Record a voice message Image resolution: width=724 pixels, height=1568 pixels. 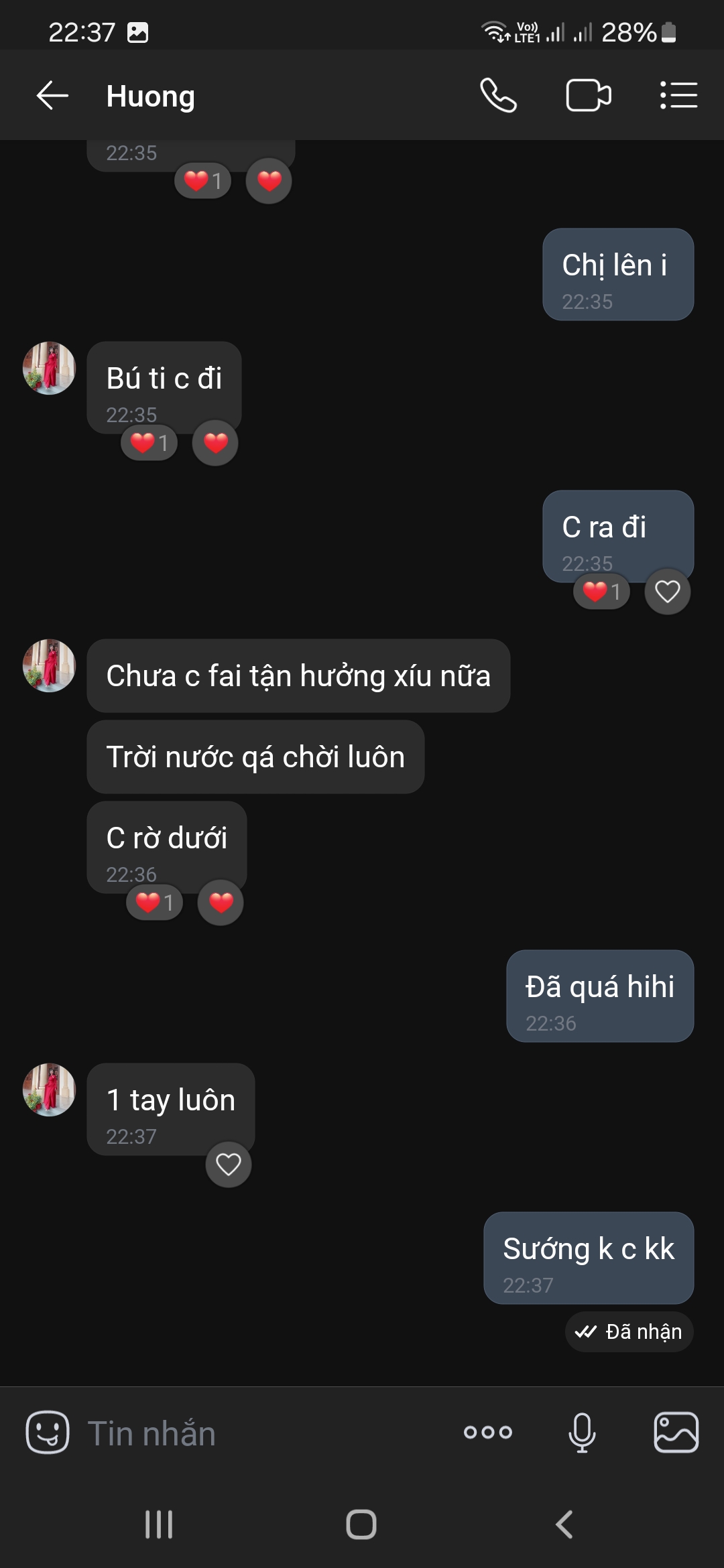(581, 1433)
